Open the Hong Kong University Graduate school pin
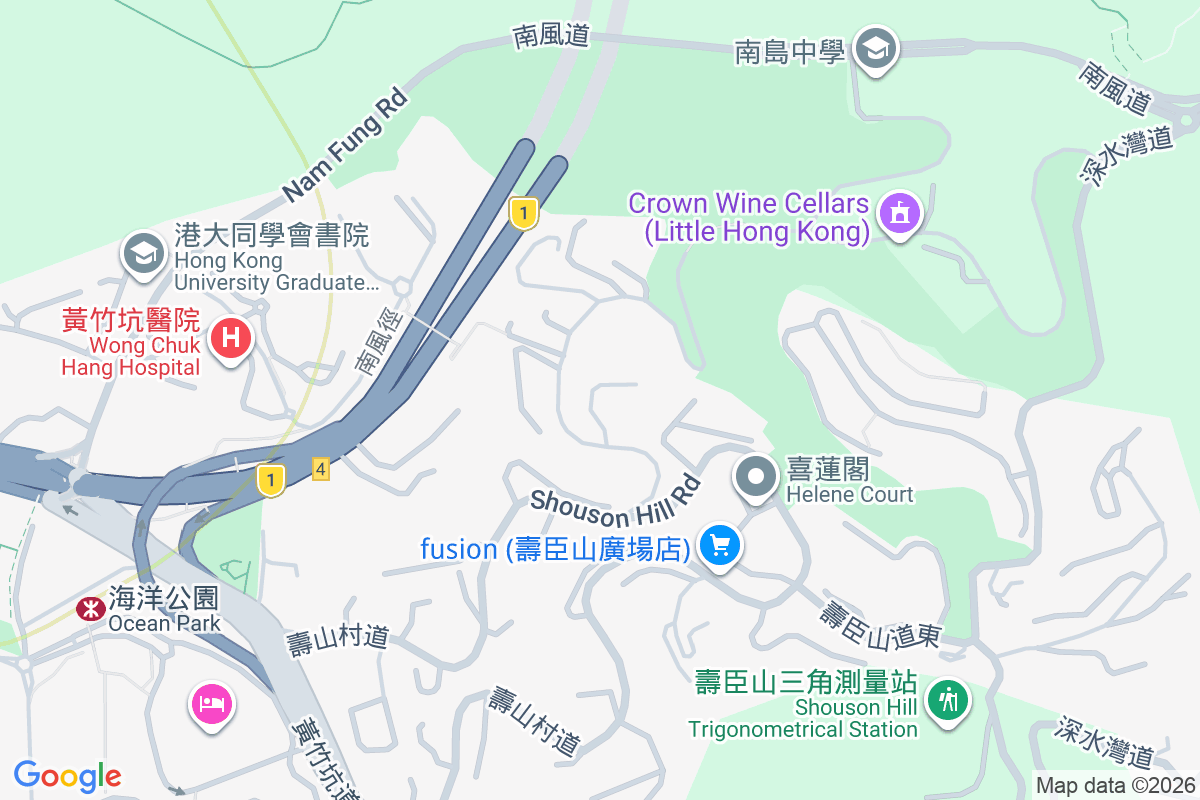 pyautogui.click(x=144, y=253)
